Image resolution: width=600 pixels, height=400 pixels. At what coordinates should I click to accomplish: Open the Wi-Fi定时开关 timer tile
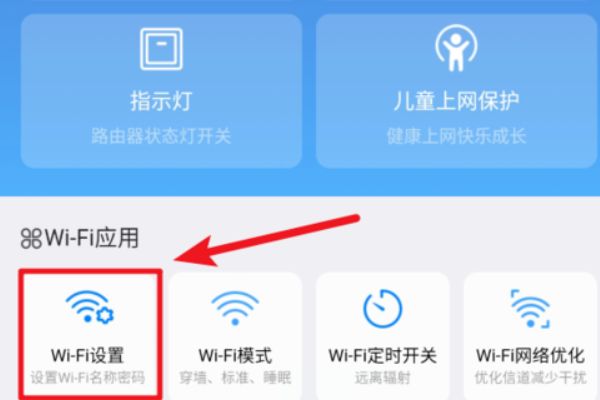point(383,333)
